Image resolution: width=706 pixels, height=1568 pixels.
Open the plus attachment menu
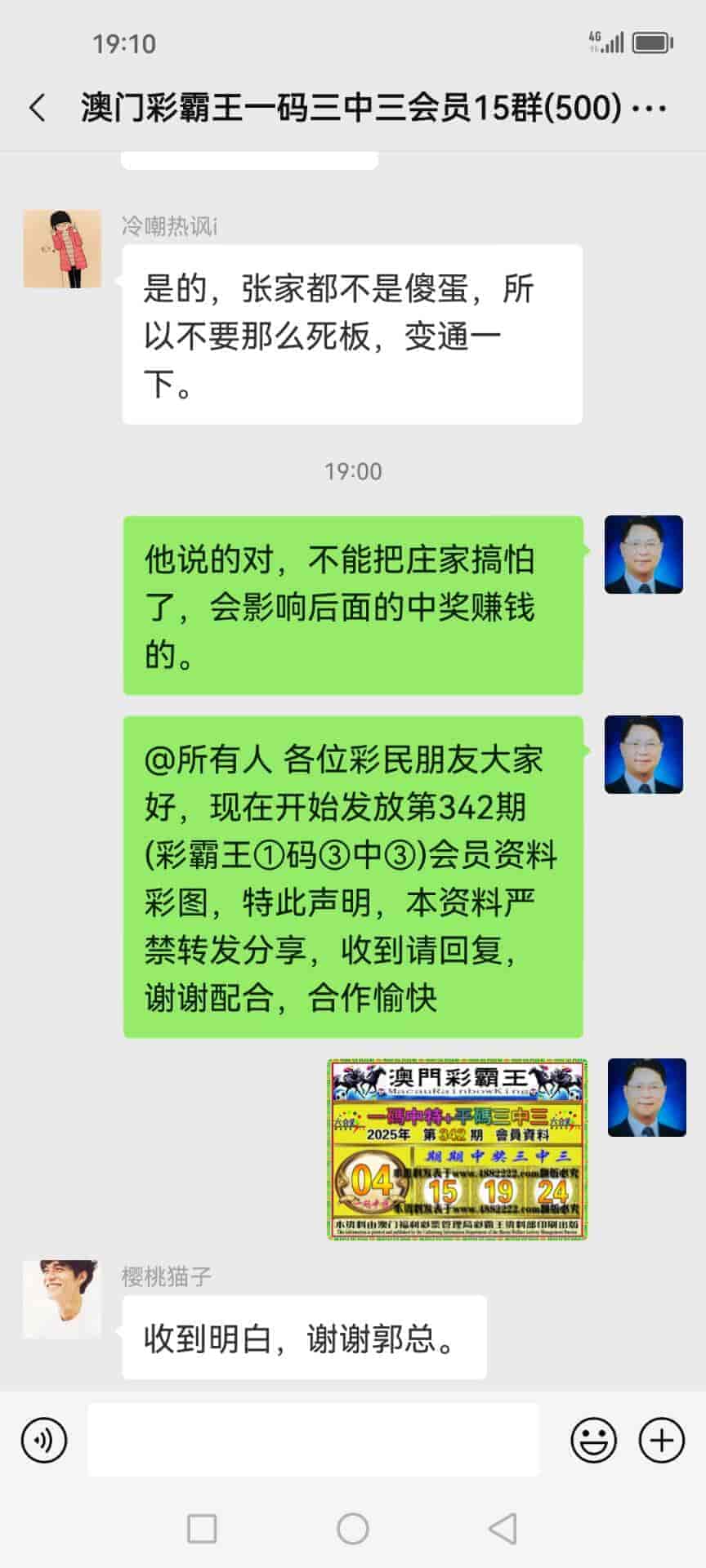tap(661, 1440)
